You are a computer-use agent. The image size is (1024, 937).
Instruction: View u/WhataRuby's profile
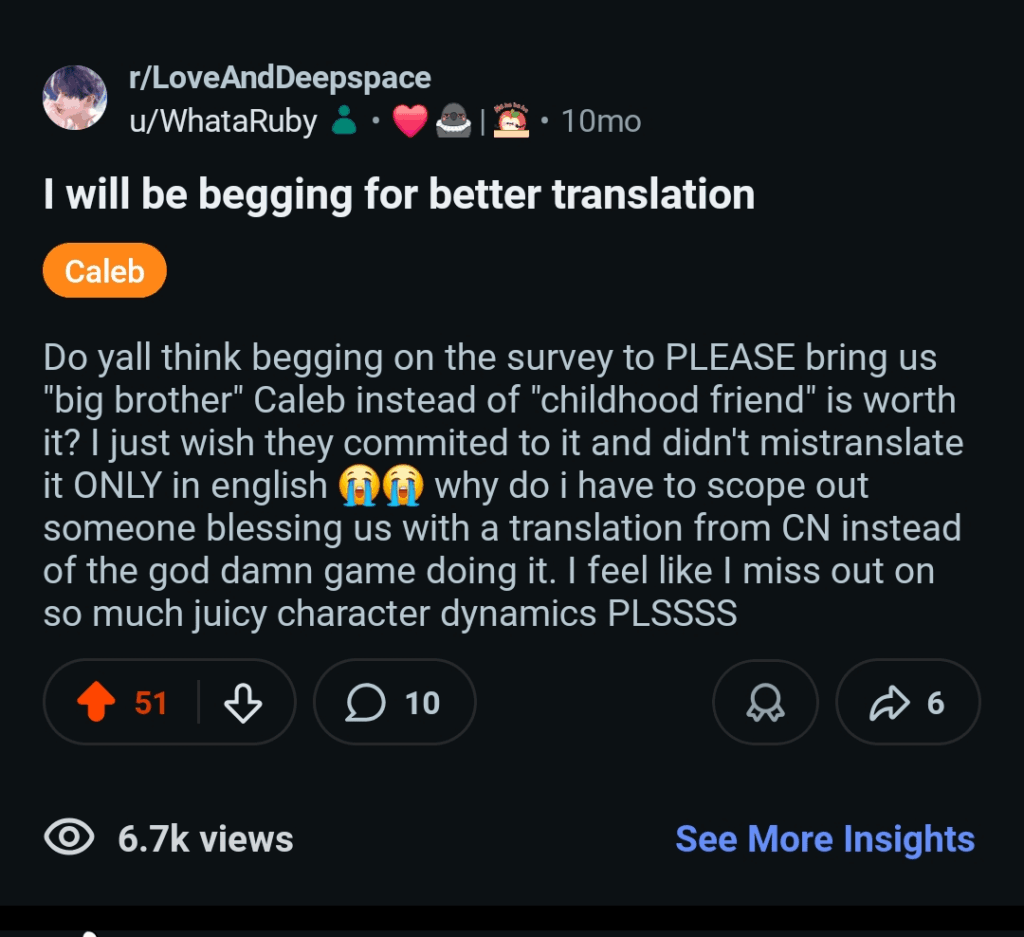[223, 122]
